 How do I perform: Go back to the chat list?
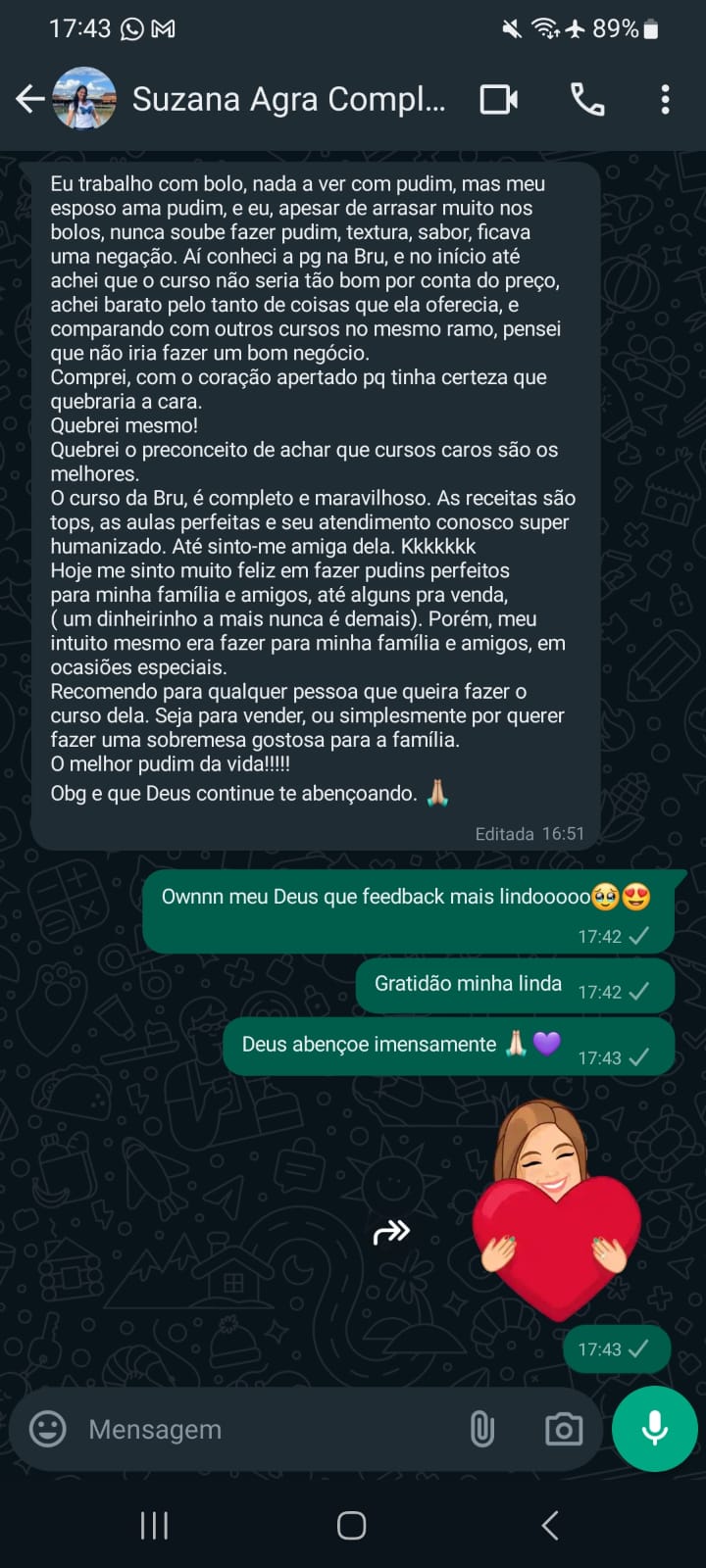pos(29,99)
